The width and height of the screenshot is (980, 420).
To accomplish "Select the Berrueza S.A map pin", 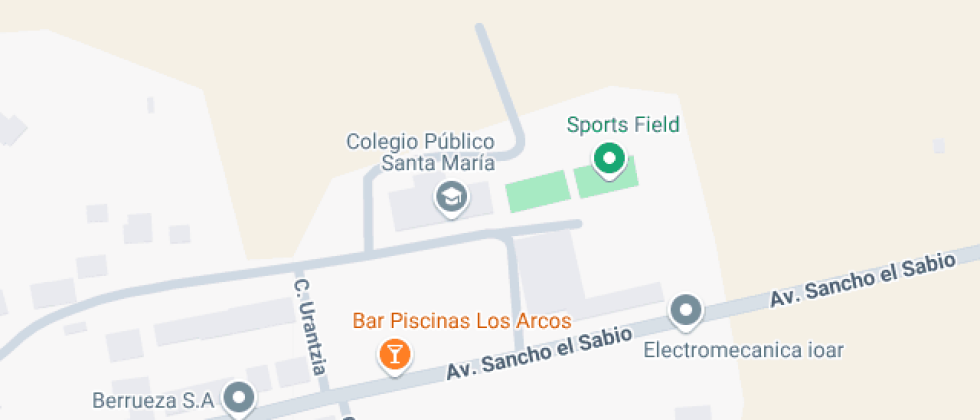I will pyautogui.click(x=238, y=399).
